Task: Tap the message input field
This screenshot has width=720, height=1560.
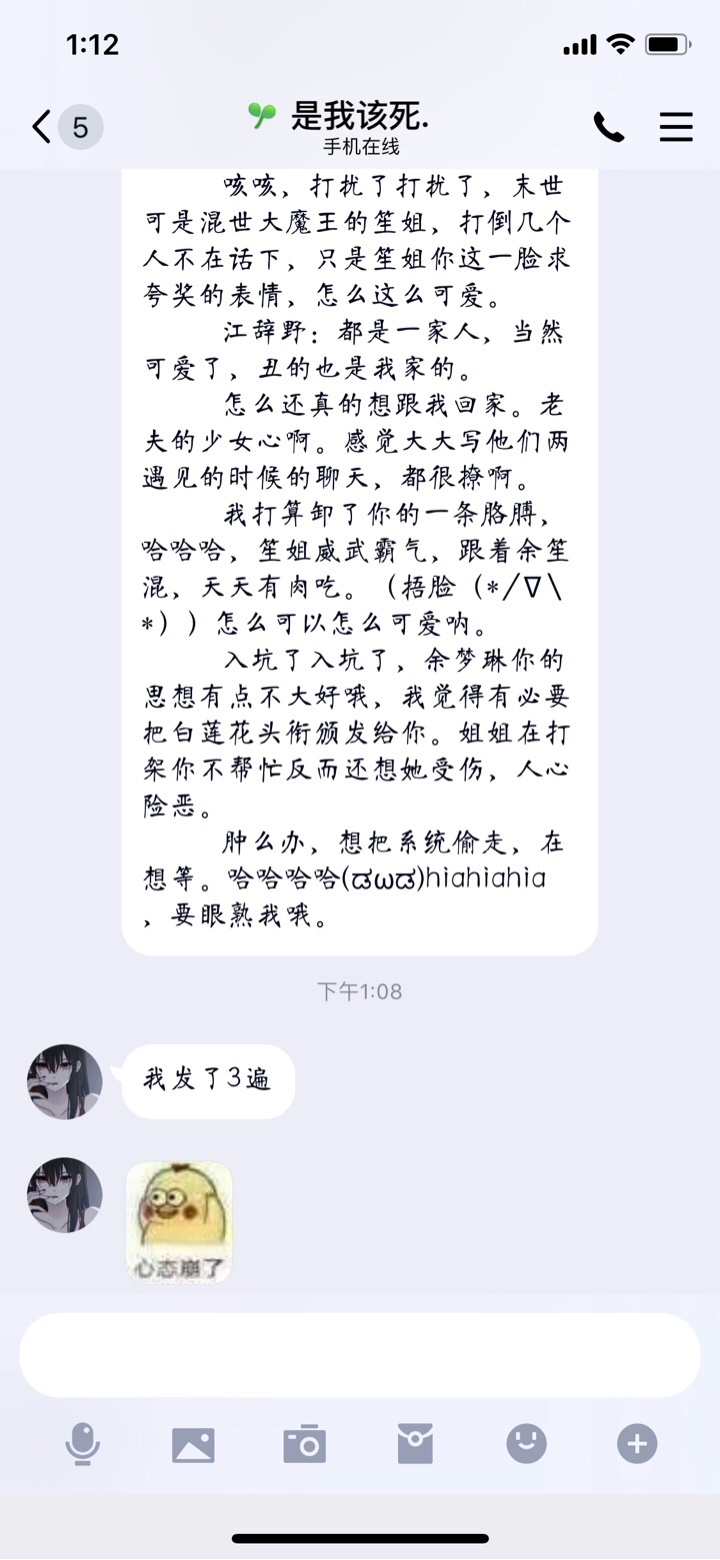Action: tap(360, 1355)
